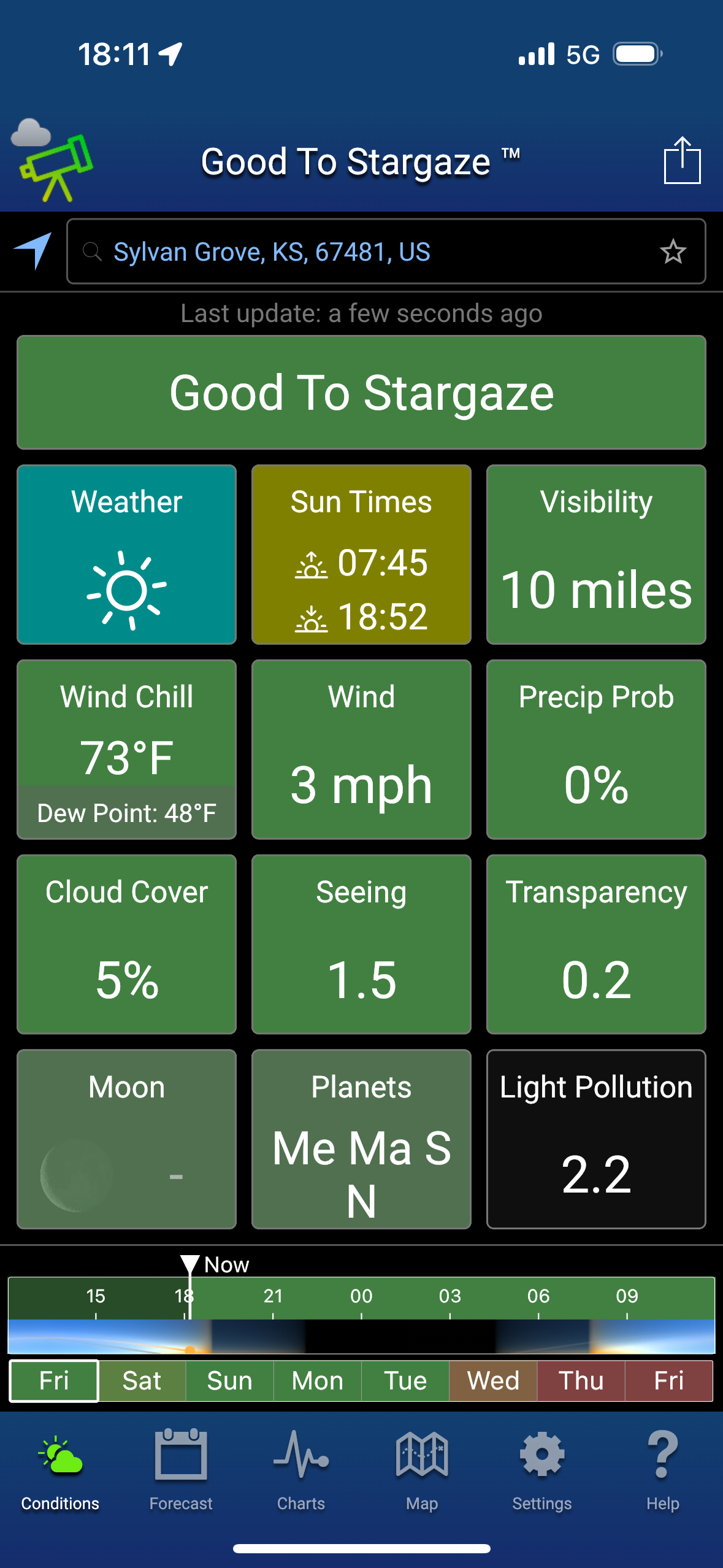The image size is (723, 1568).
Task: Tap the Sylvan Grove location search field
Action: point(368,252)
